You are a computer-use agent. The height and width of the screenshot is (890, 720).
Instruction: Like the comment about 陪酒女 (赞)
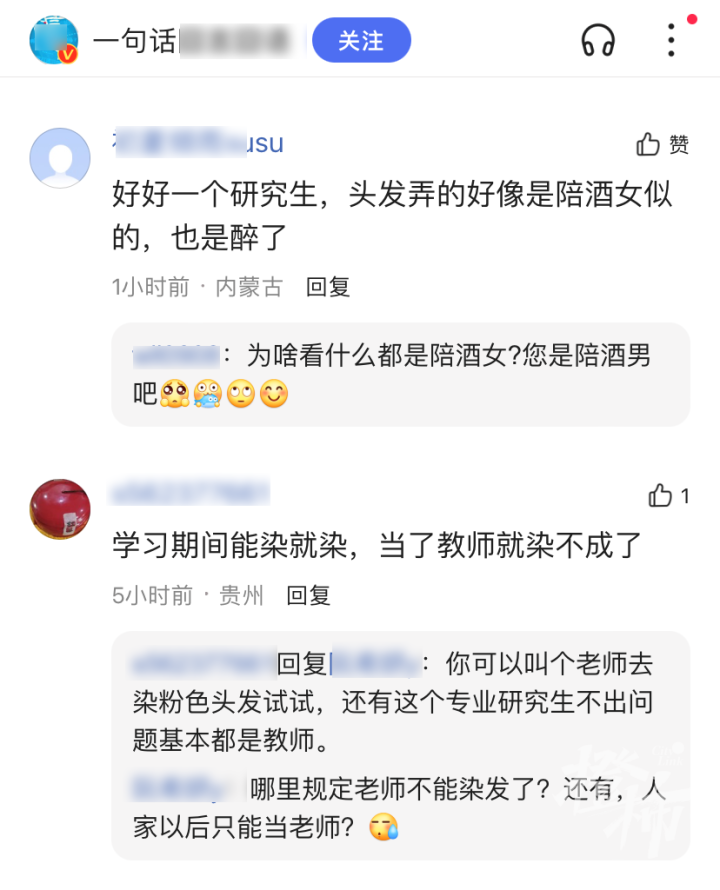662,145
